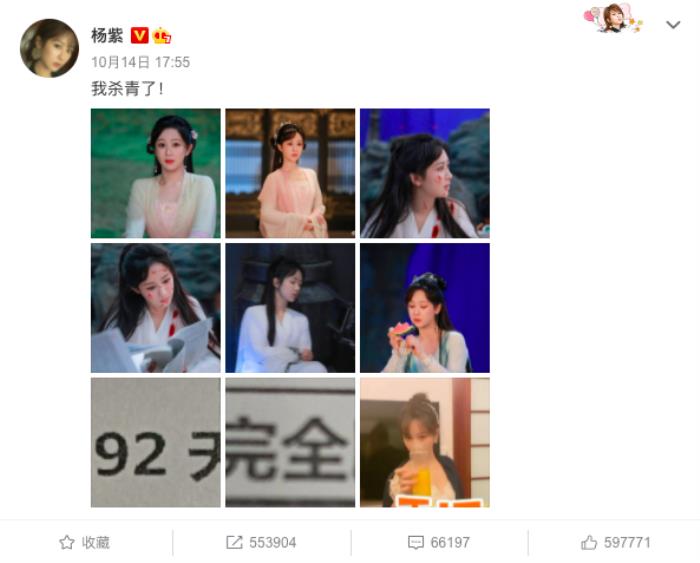700x563 pixels.
Task: Open comments (66197)
Action: [x=439, y=542]
